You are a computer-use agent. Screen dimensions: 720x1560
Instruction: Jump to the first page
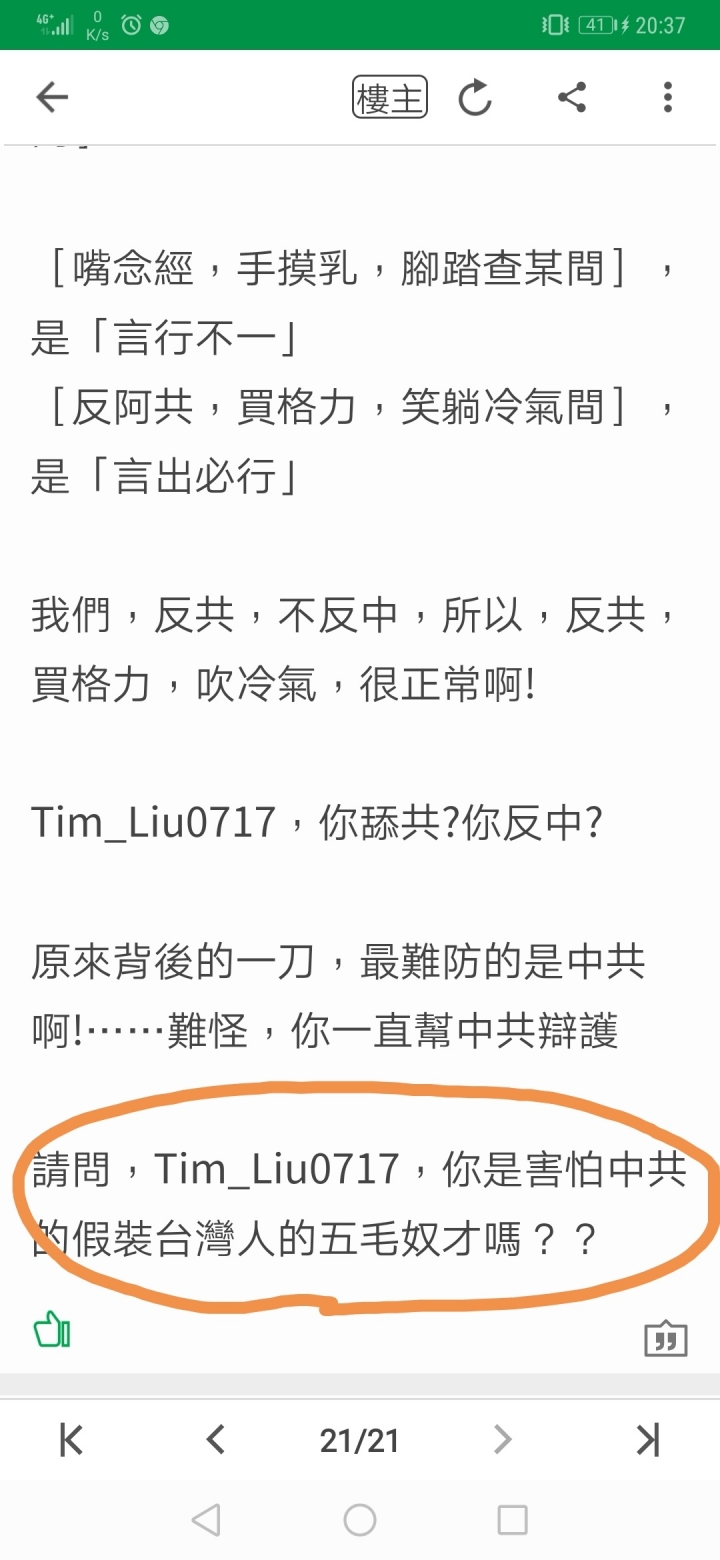71,1440
